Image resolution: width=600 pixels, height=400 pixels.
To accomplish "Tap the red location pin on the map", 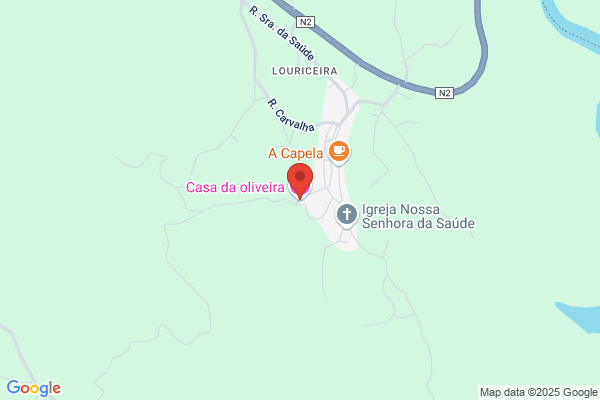I will (x=300, y=180).
